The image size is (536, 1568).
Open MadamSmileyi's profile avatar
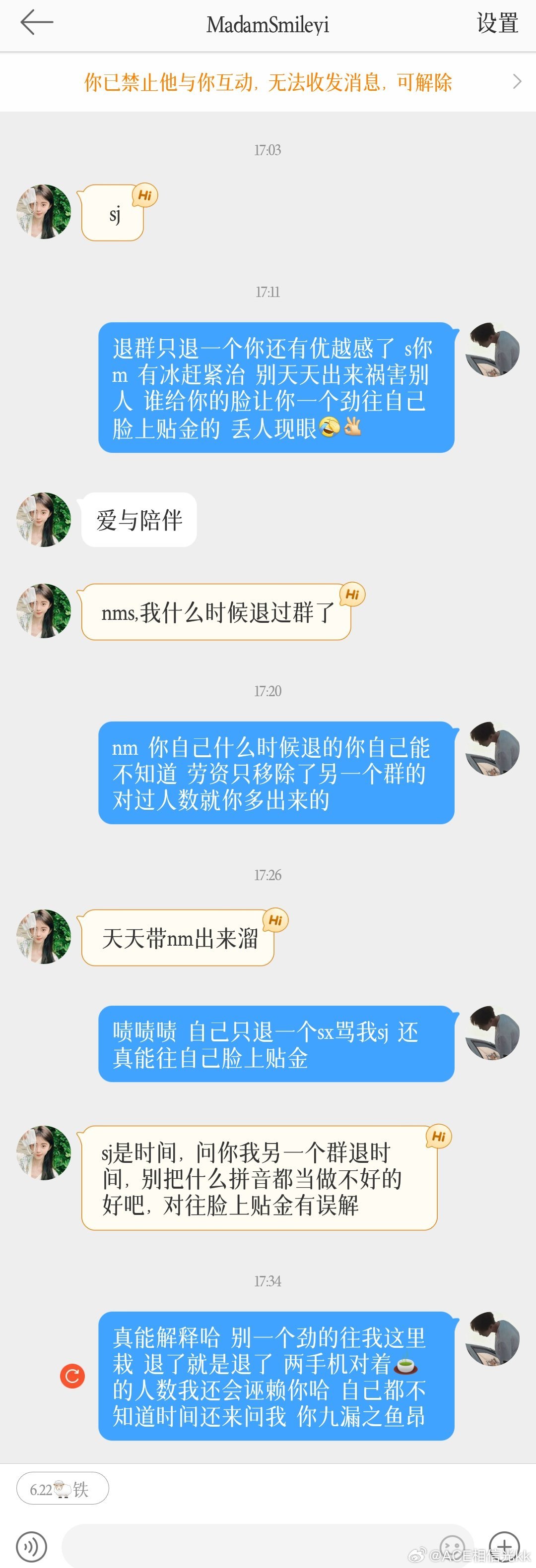pos(43,211)
